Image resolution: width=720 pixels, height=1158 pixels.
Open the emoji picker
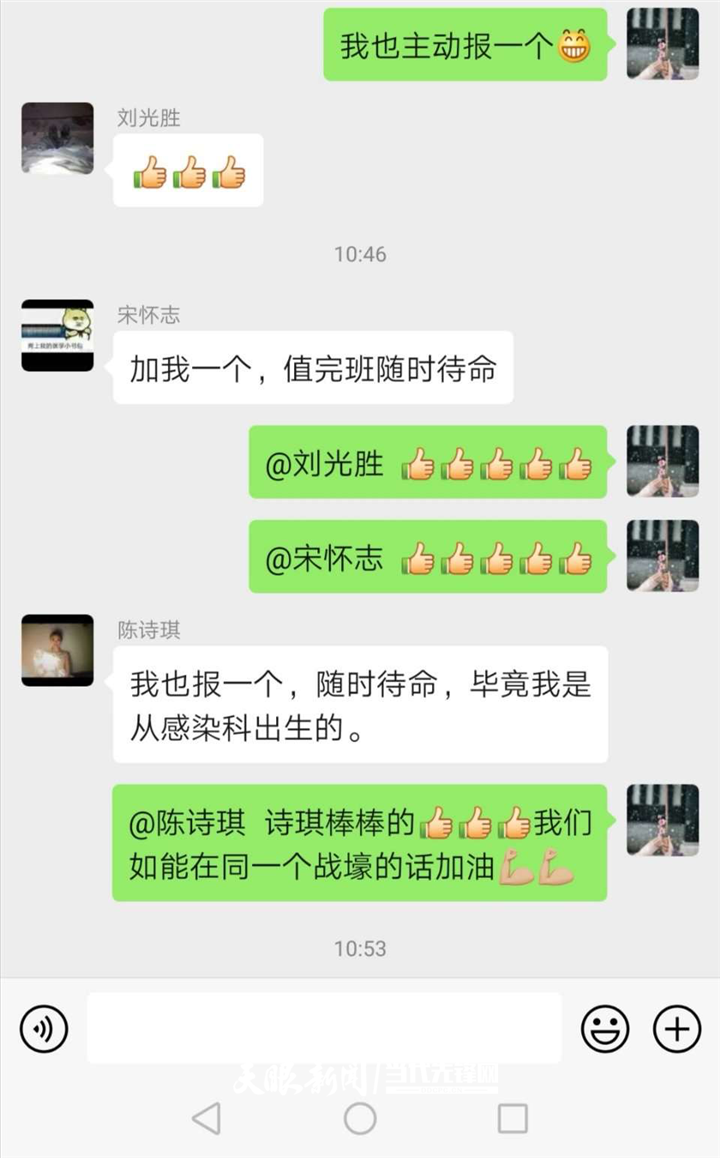point(605,1028)
